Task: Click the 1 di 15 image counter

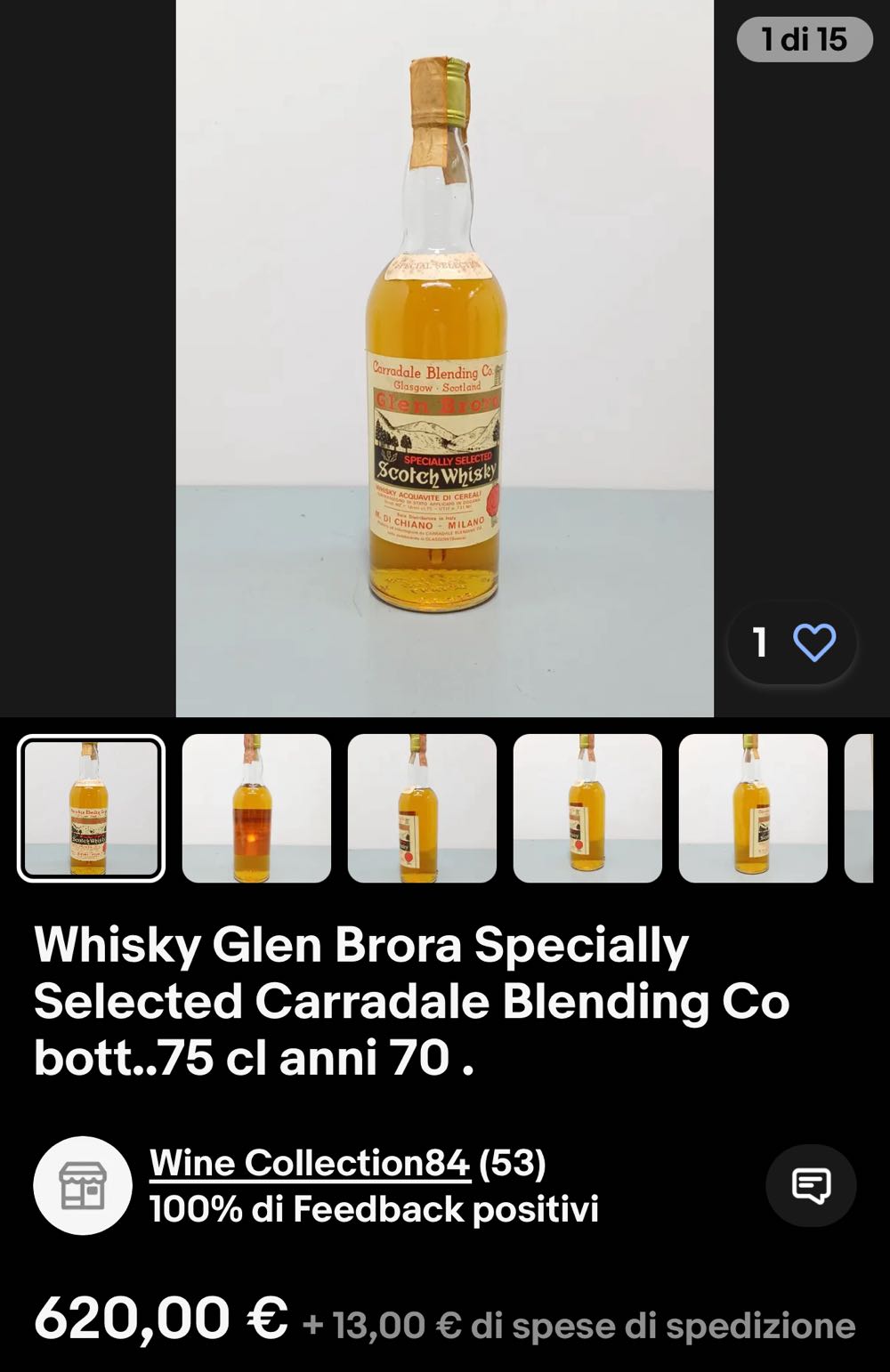Action: tap(802, 38)
